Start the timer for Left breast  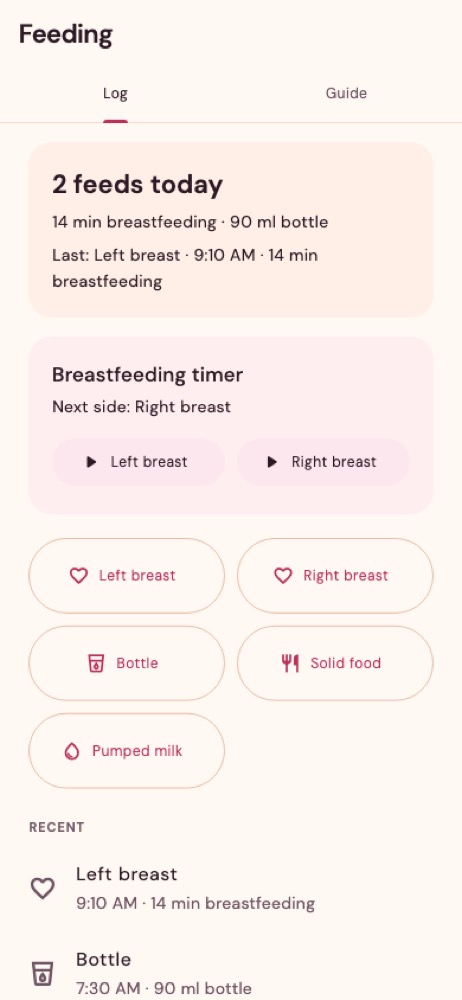click(138, 462)
